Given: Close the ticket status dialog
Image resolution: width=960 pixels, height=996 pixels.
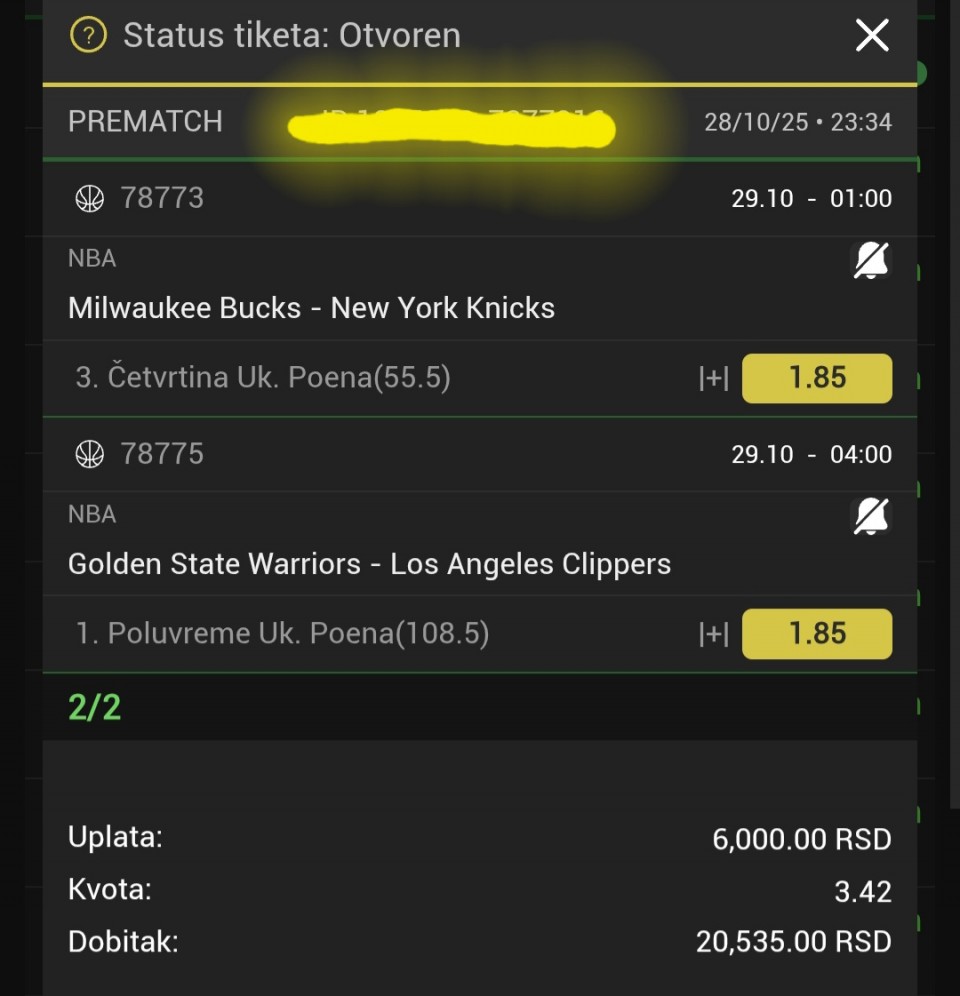Looking at the screenshot, I should point(872,36).
